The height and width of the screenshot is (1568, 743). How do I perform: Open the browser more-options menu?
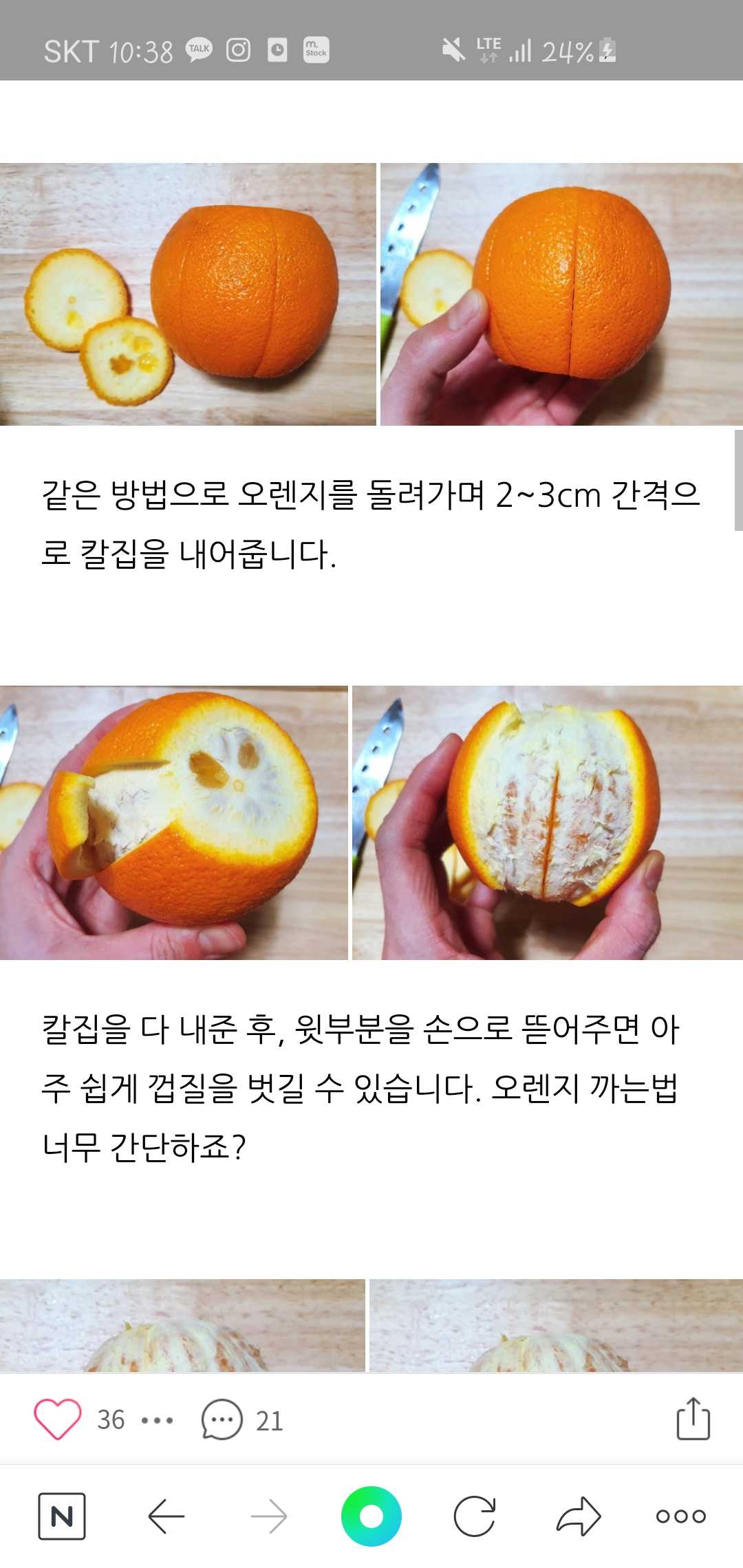(x=680, y=1516)
